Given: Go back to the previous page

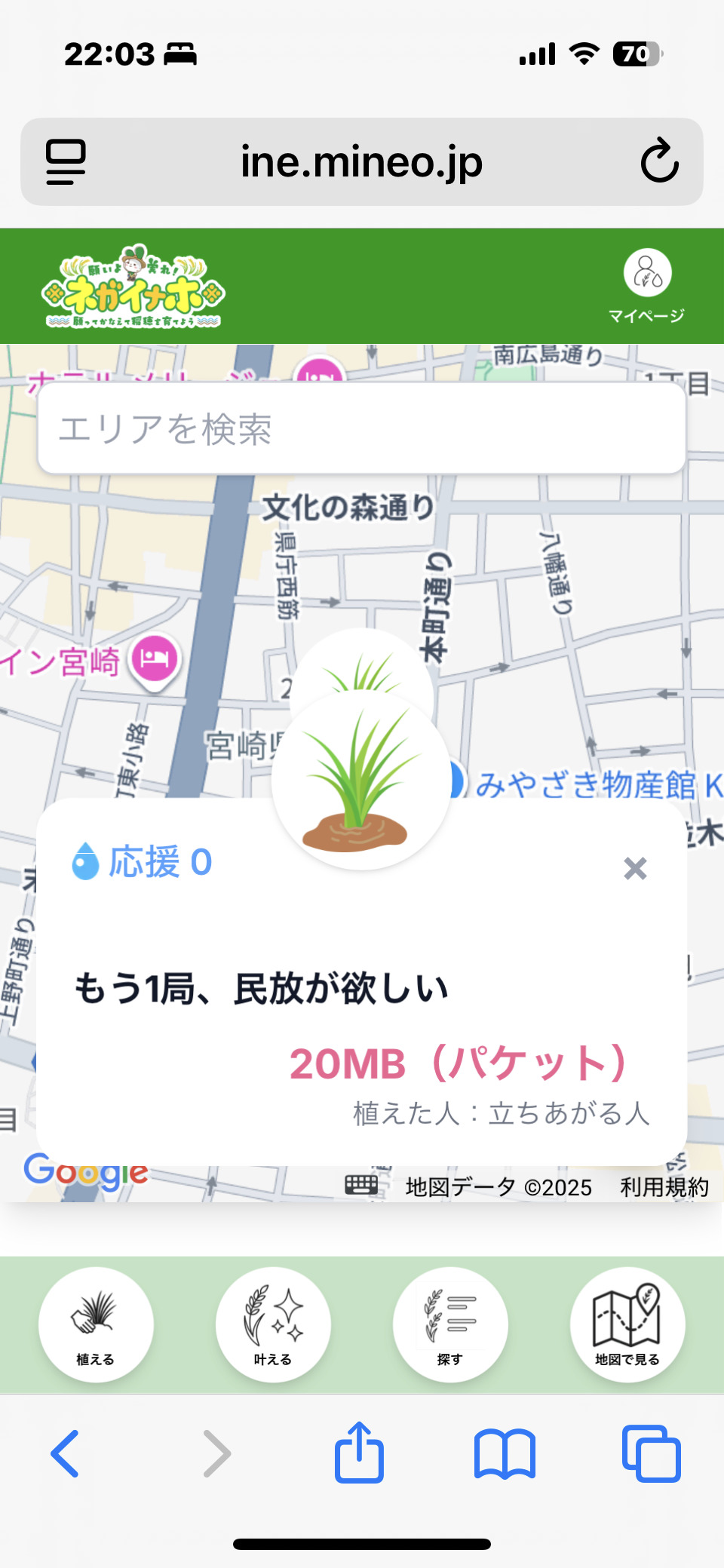Looking at the screenshot, I should click(x=66, y=1453).
